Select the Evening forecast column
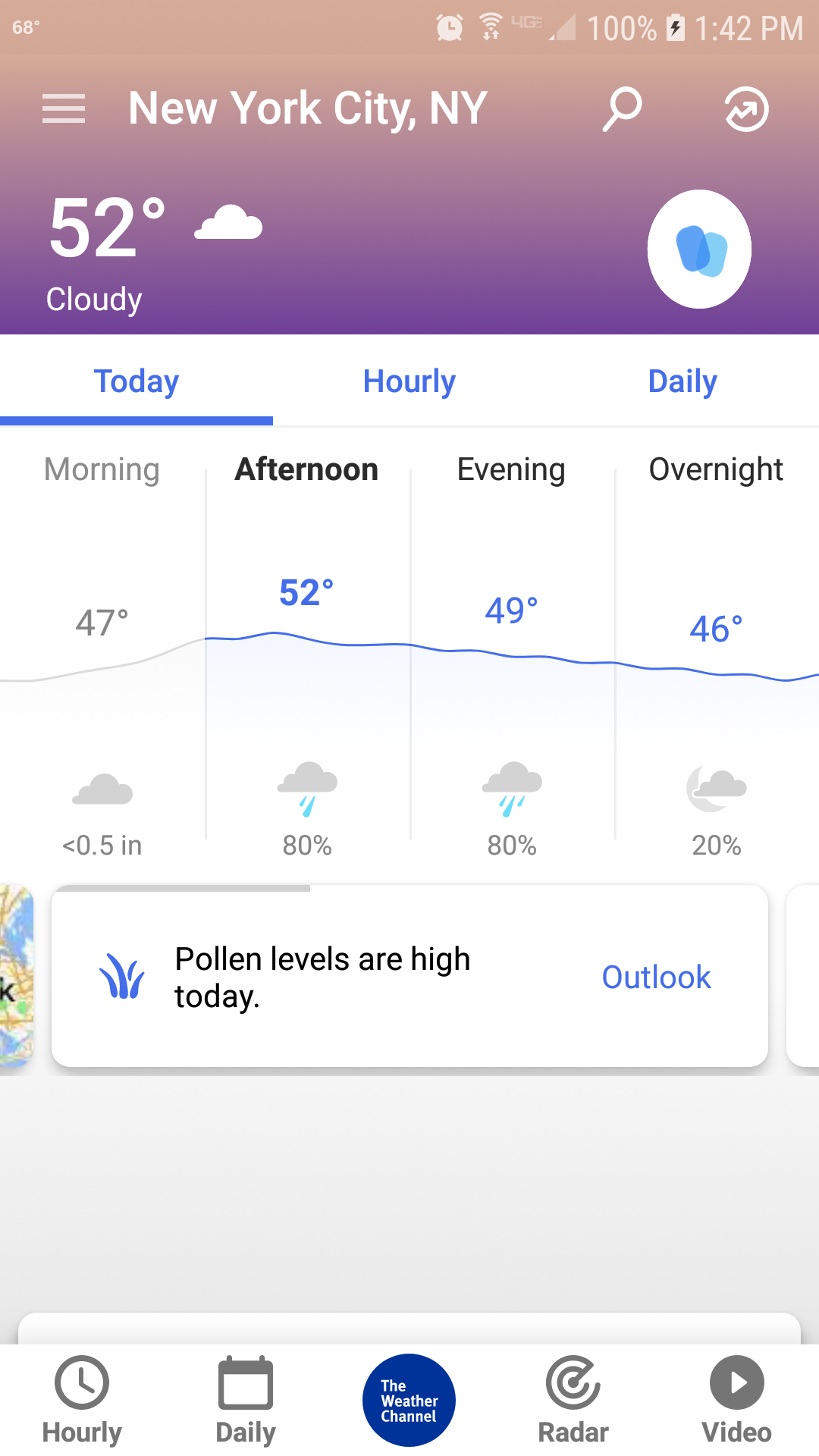This screenshot has width=819, height=1456. (x=511, y=469)
